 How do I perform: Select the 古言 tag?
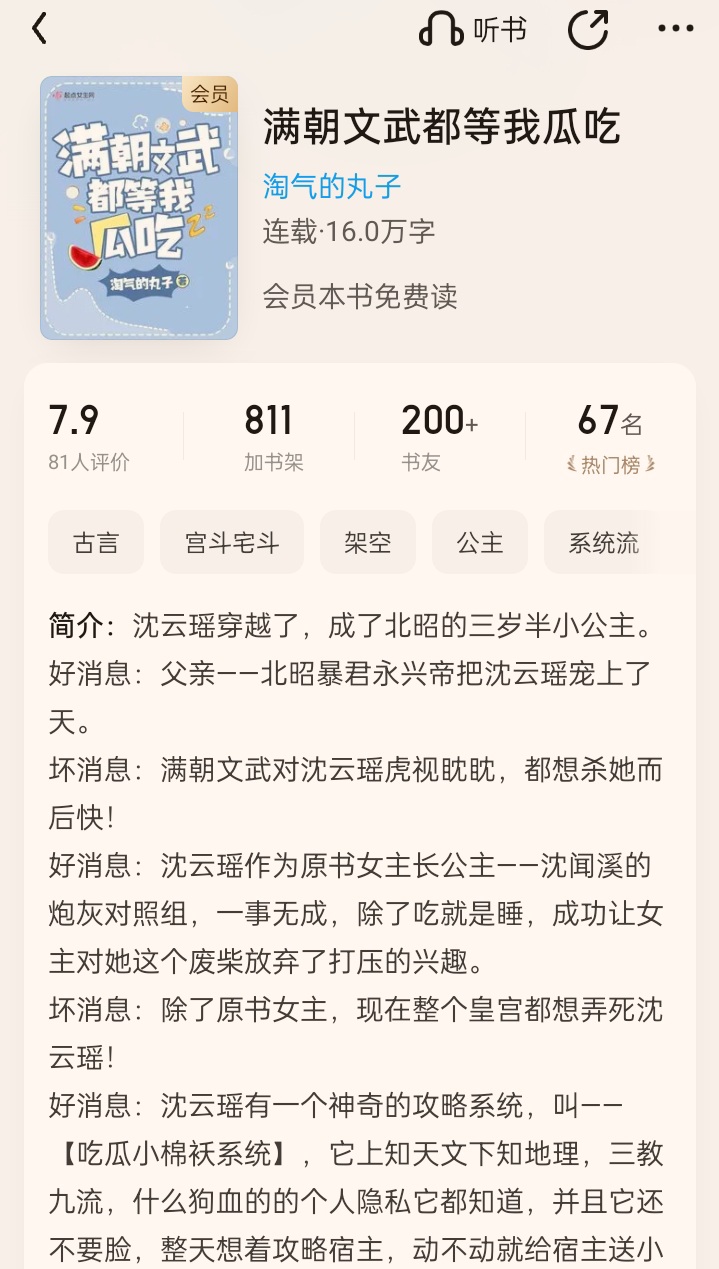[96, 542]
